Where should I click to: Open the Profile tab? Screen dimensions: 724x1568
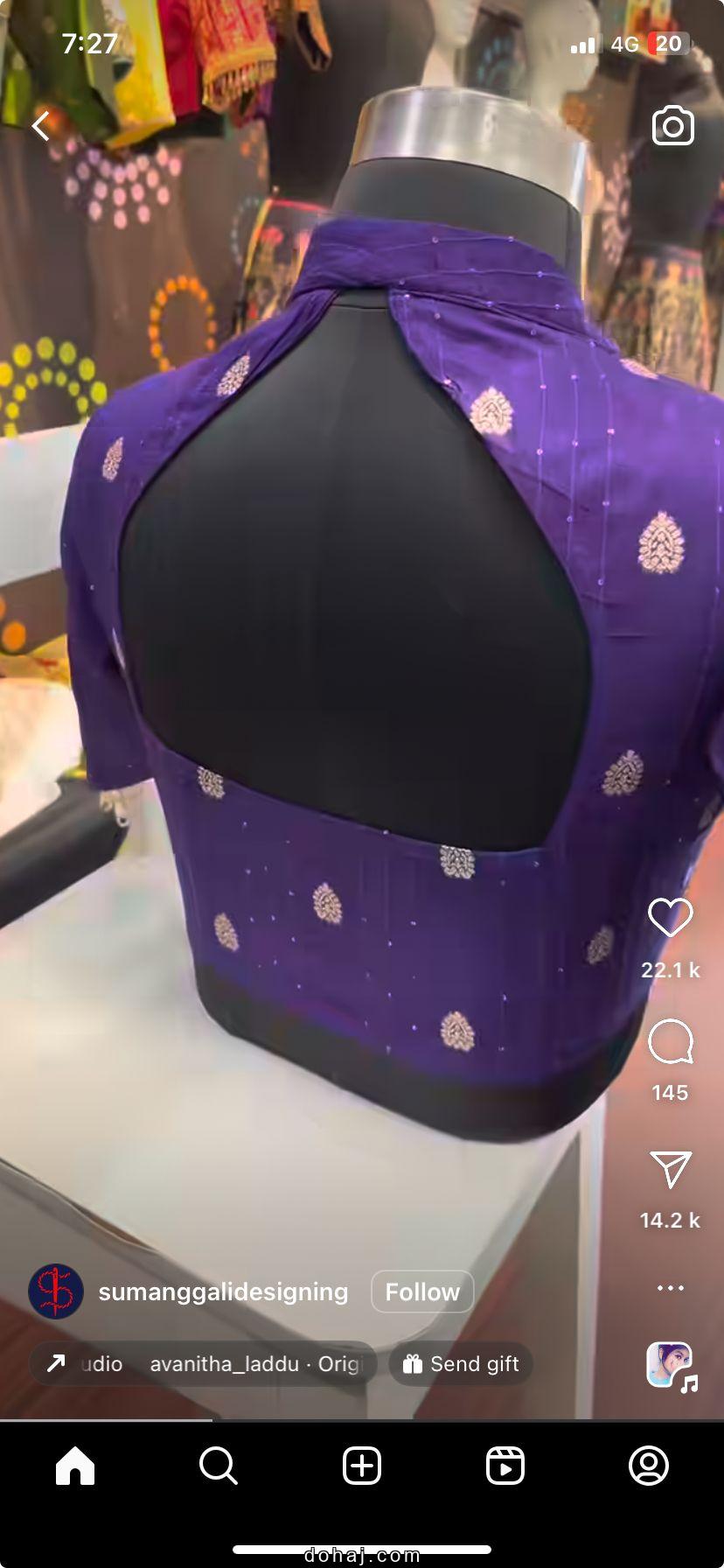(649, 1466)
